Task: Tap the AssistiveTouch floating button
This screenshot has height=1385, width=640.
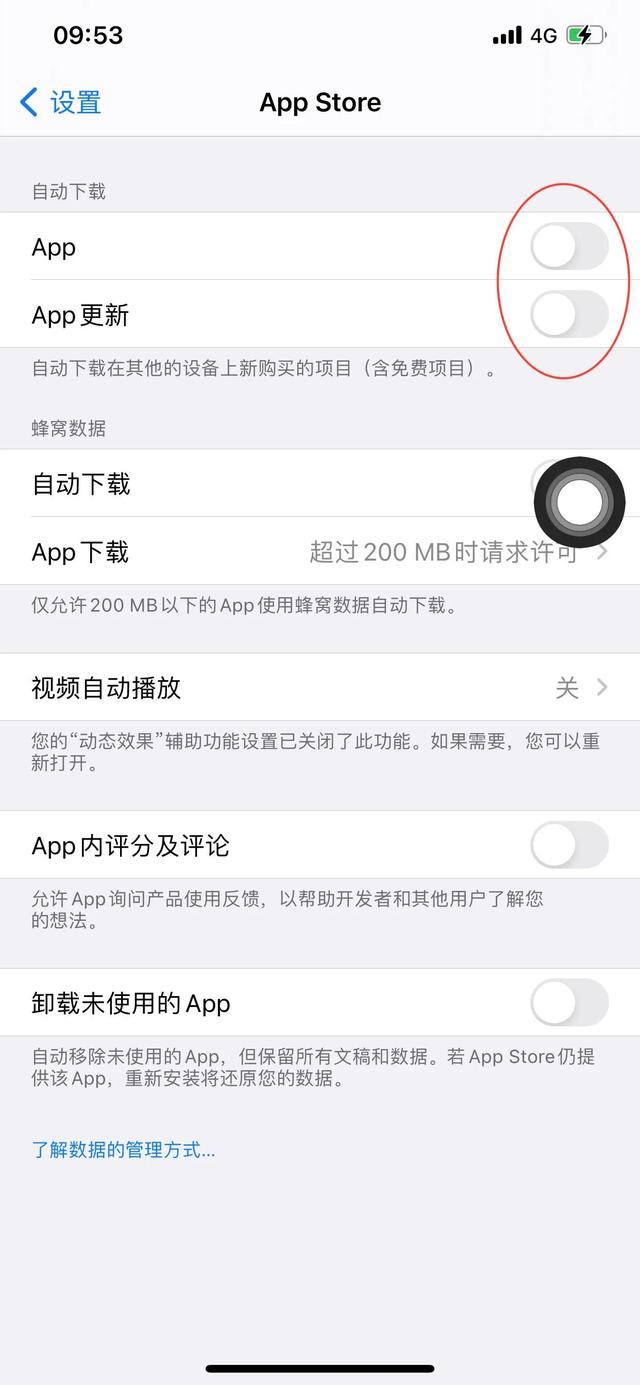Action: 579,502
